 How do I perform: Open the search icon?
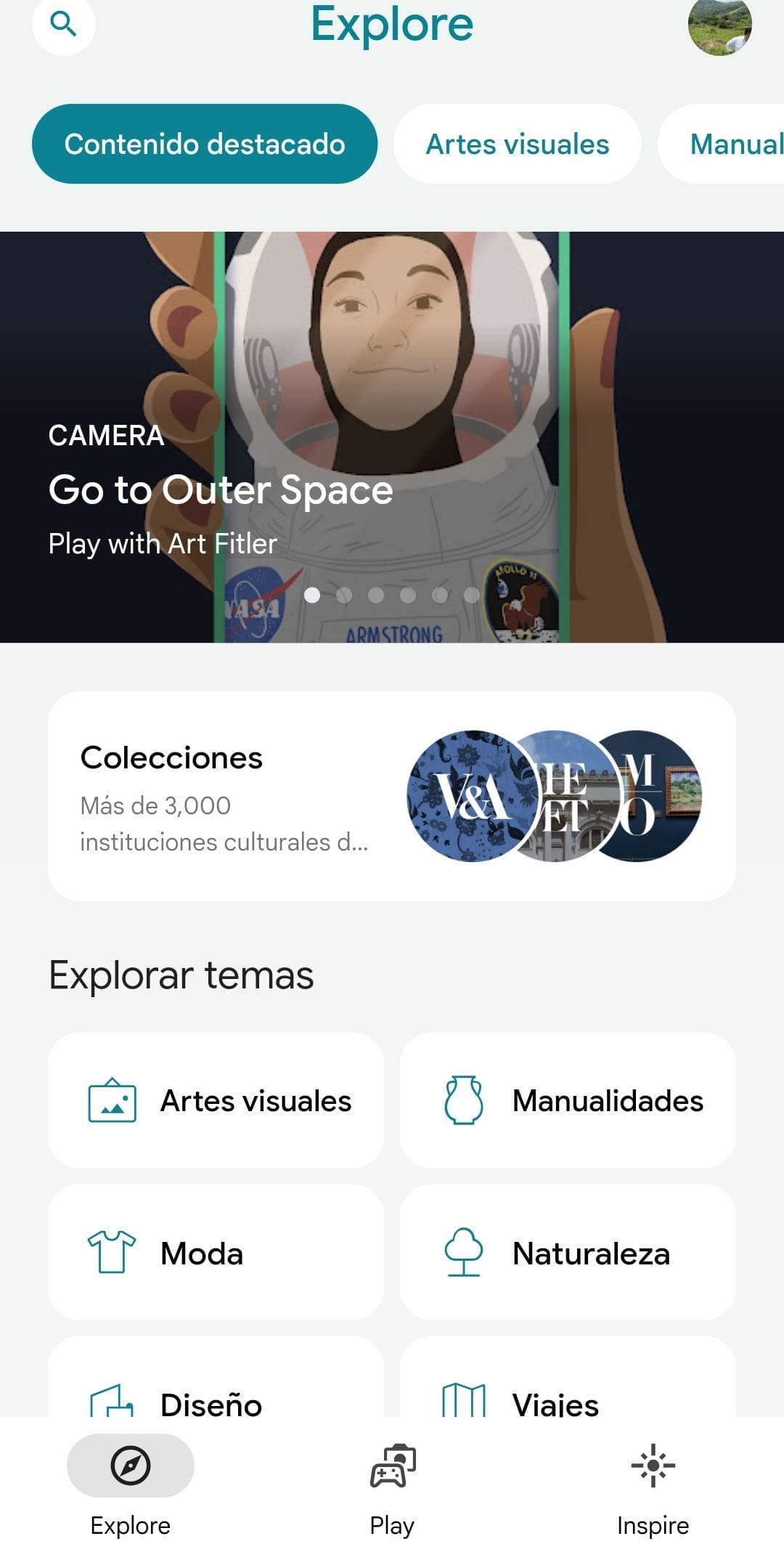click(x=63, y=24)
